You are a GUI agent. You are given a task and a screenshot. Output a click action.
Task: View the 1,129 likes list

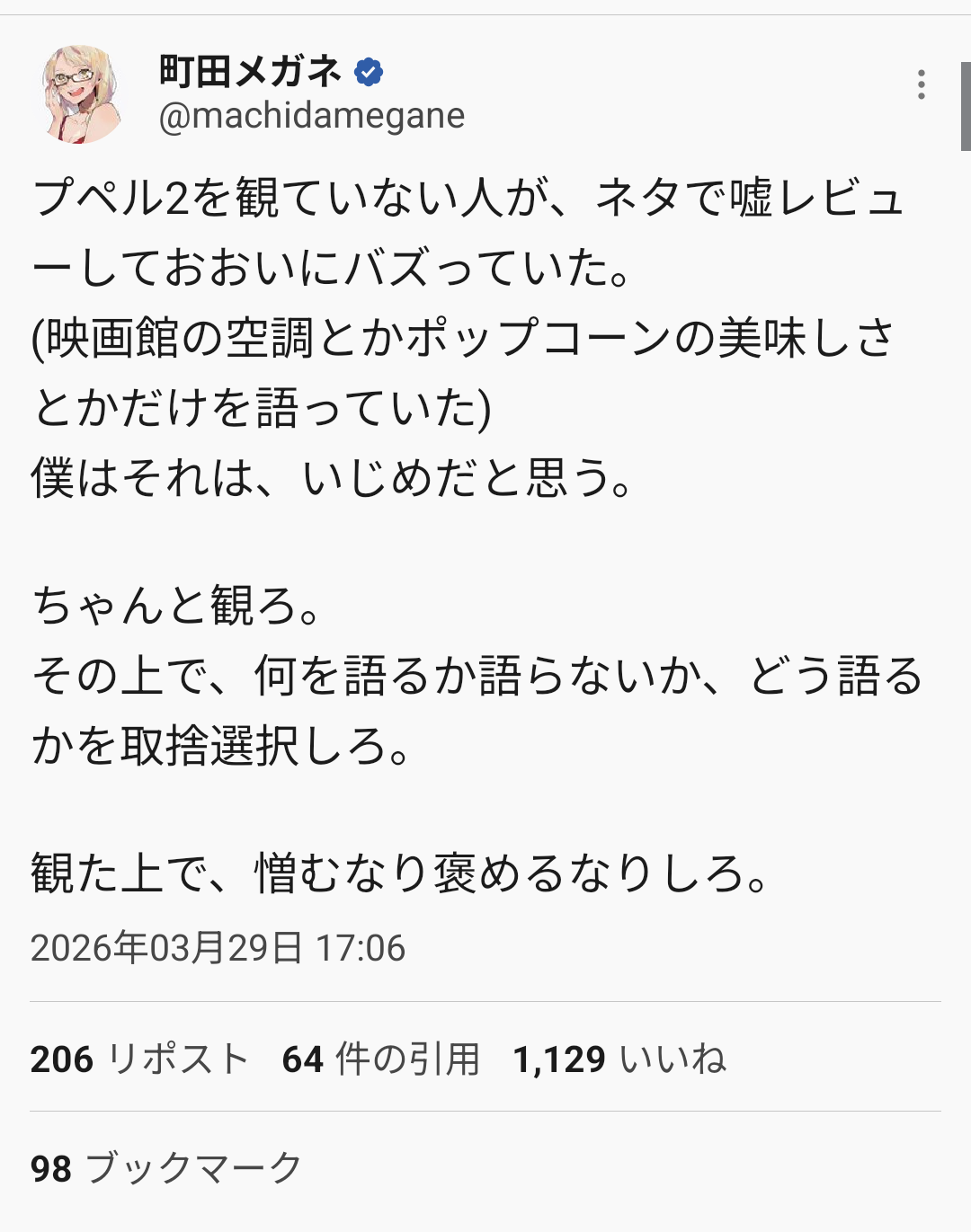[x=619, y=1059]
